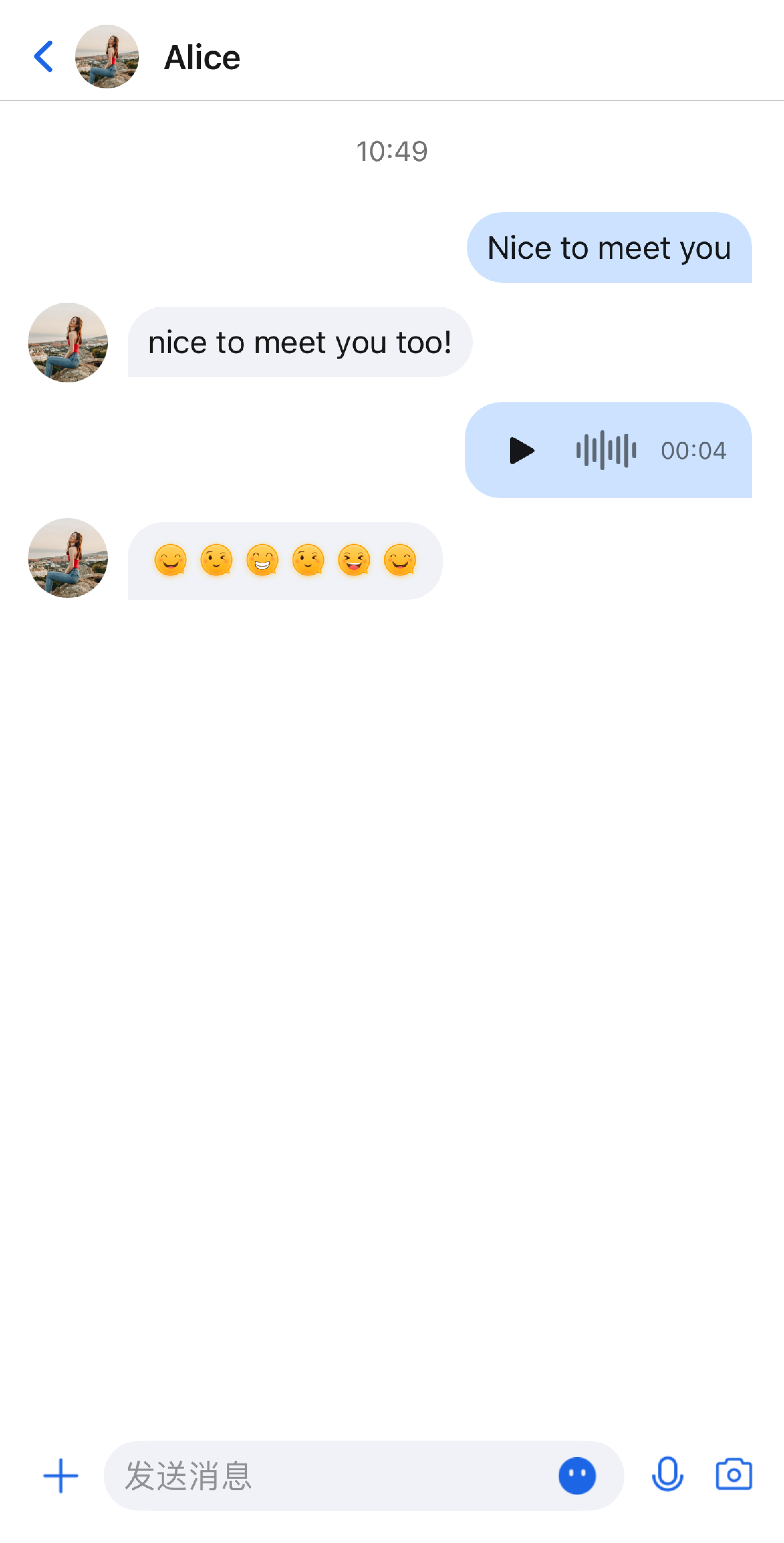Focus the 发送消息 message field

[329, 1476]
